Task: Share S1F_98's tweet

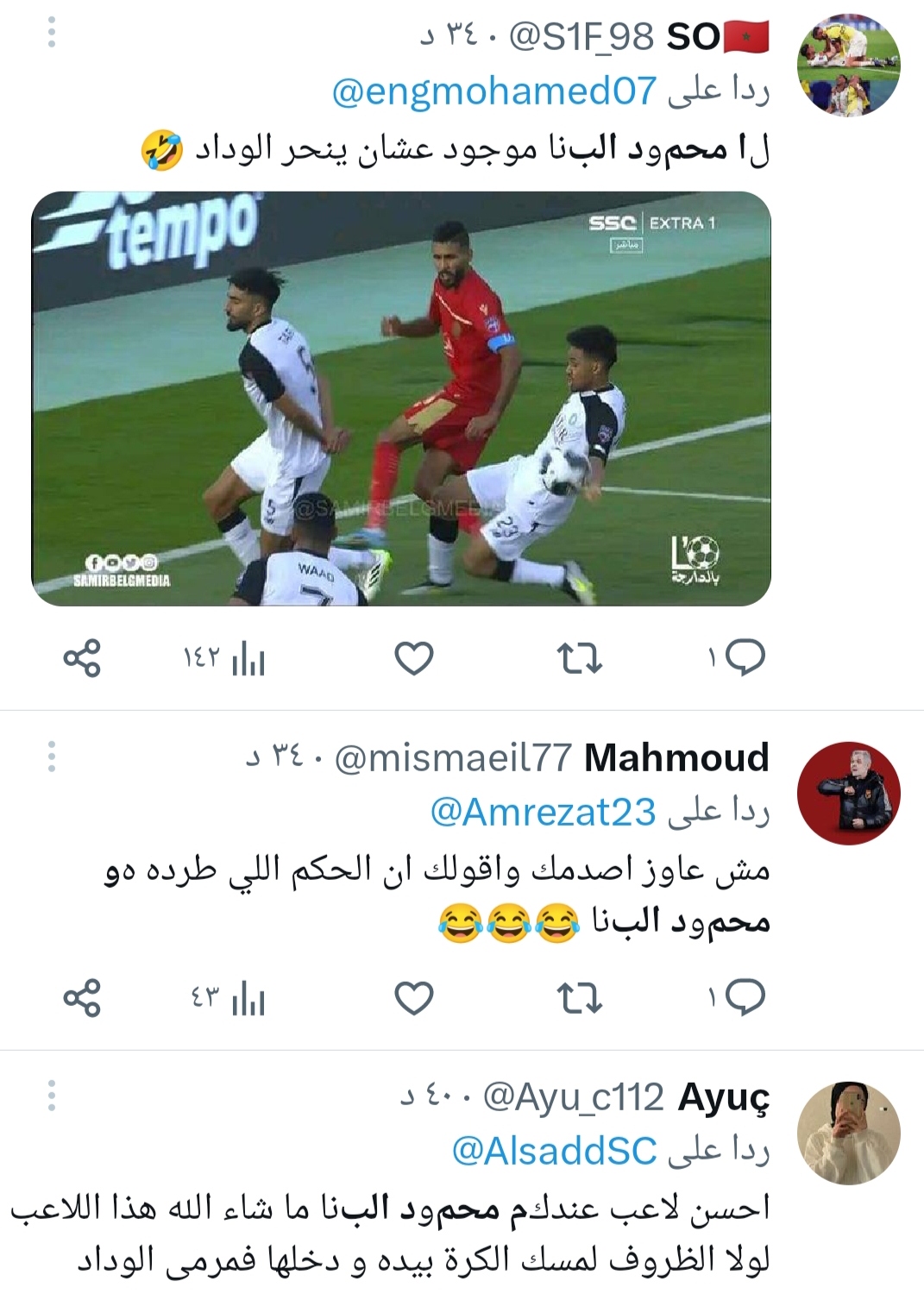Action: point(82,658)
